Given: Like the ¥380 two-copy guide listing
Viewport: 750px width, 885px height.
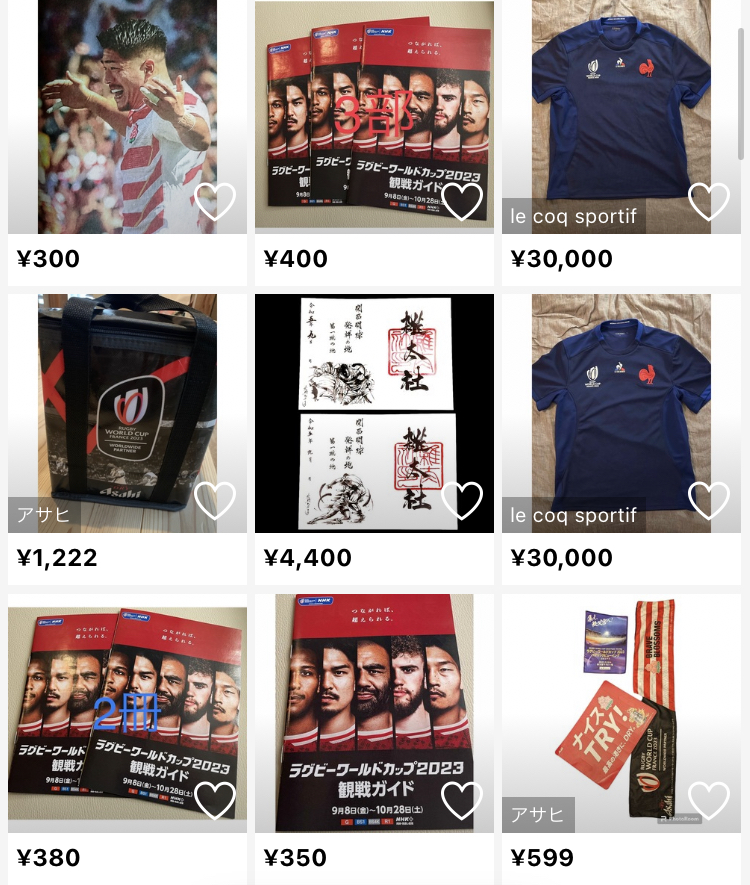Looking at the screenshot, I should (x=215, y=800).
